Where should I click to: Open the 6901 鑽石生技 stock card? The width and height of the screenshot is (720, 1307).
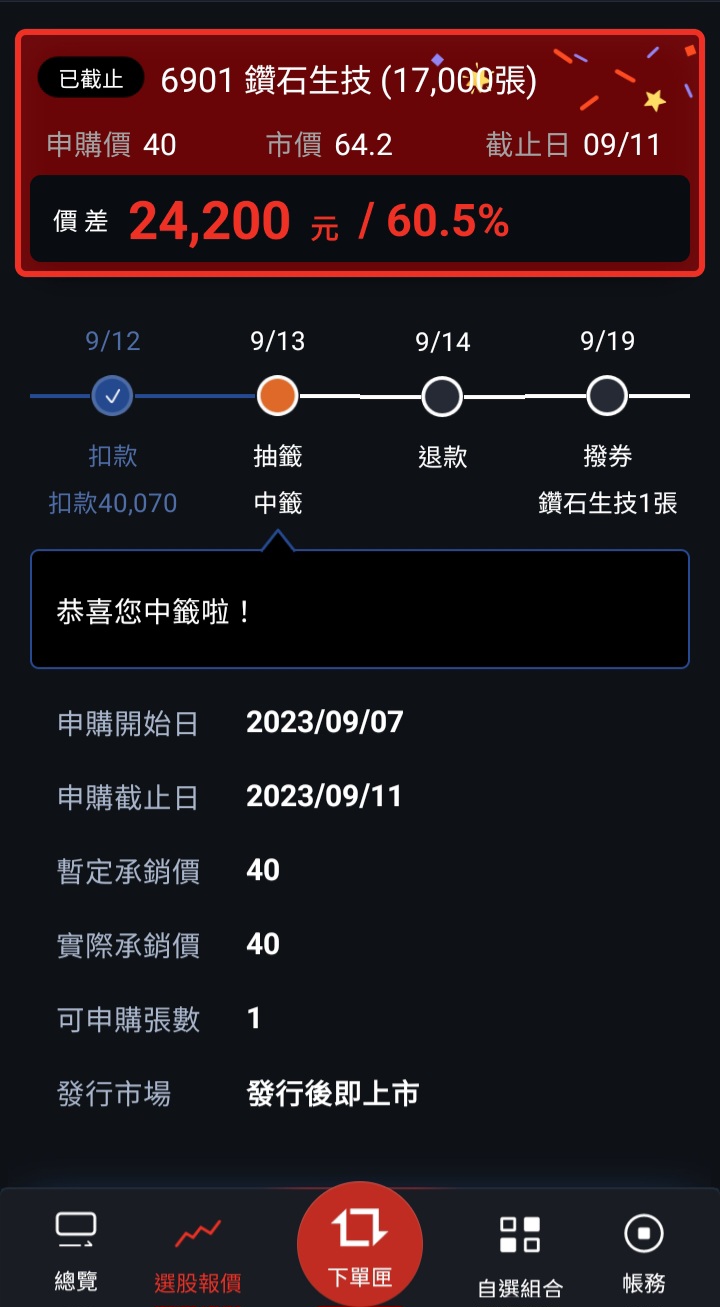[x=360, y=152]
